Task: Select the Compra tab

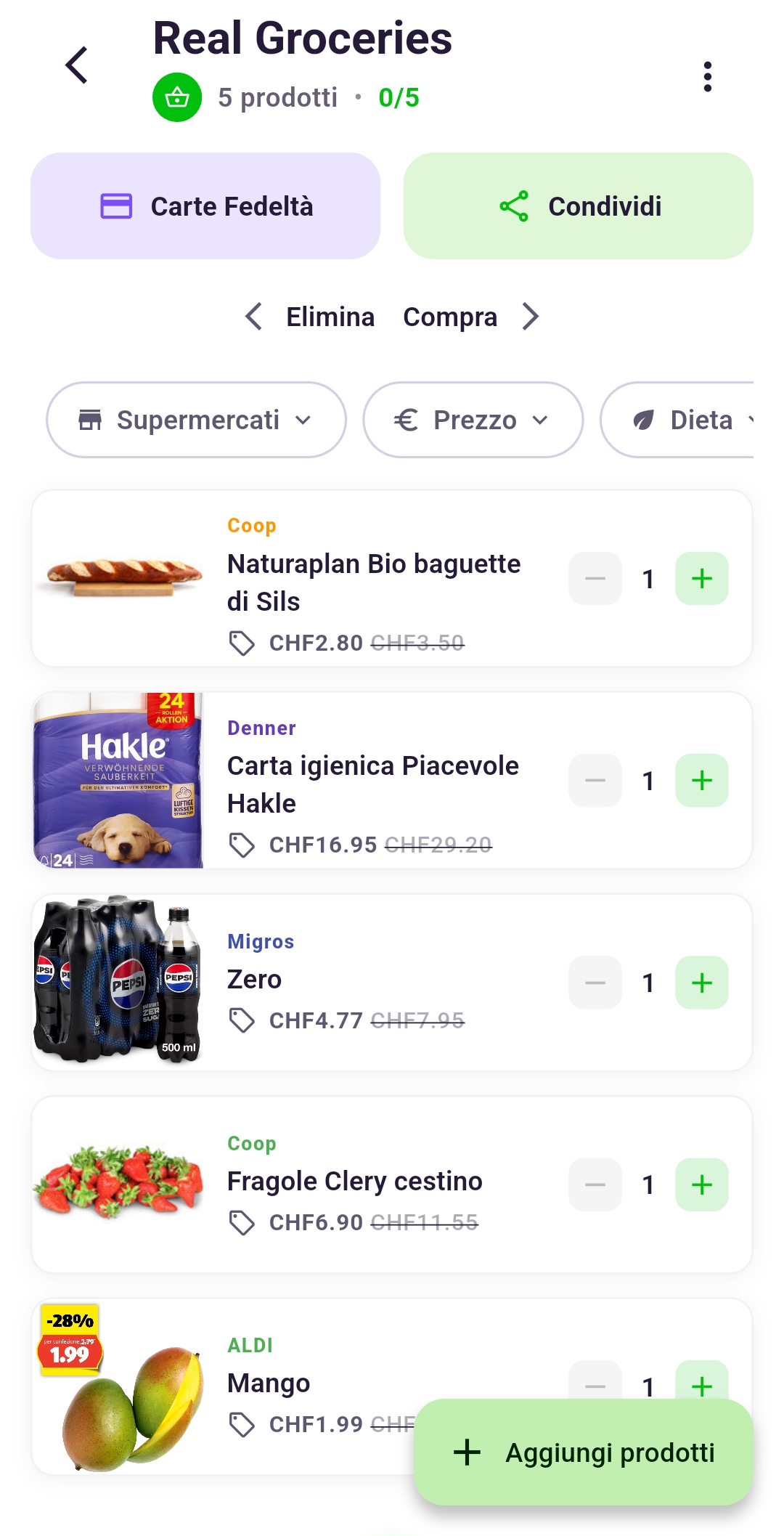Action: pyautogui.click(x=450, y=317)
